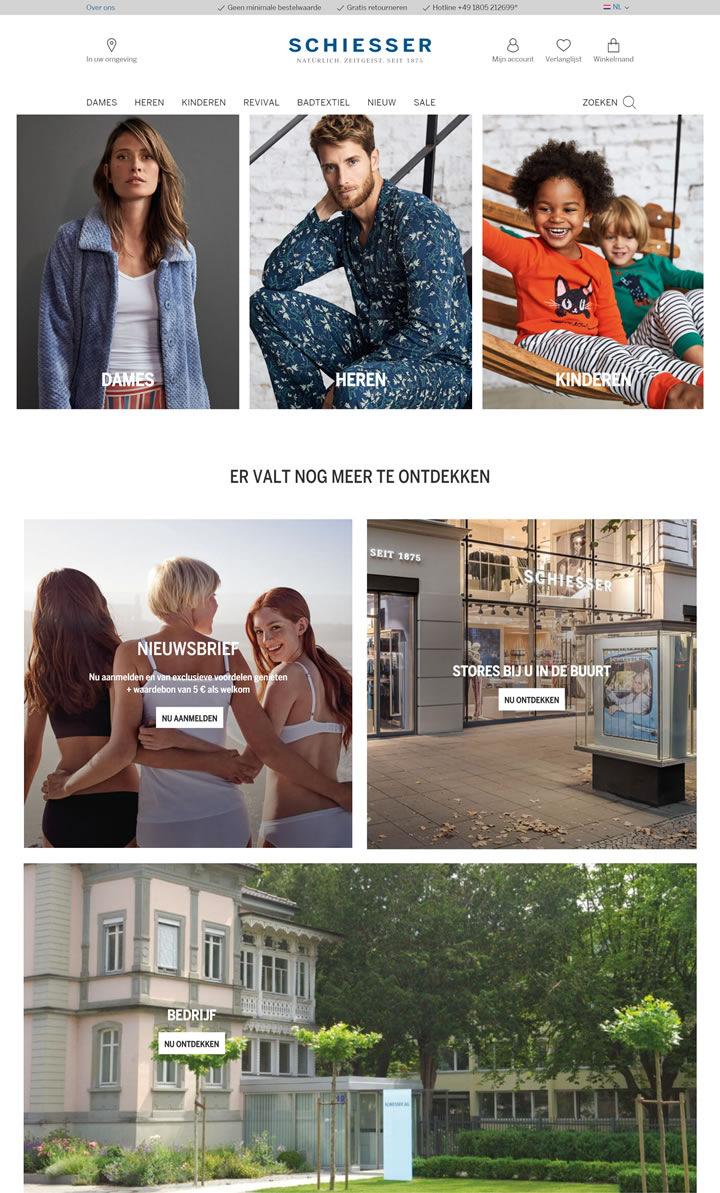Browse the Badtextiel category
The image size is (720, 1193).
pos(323,102)
